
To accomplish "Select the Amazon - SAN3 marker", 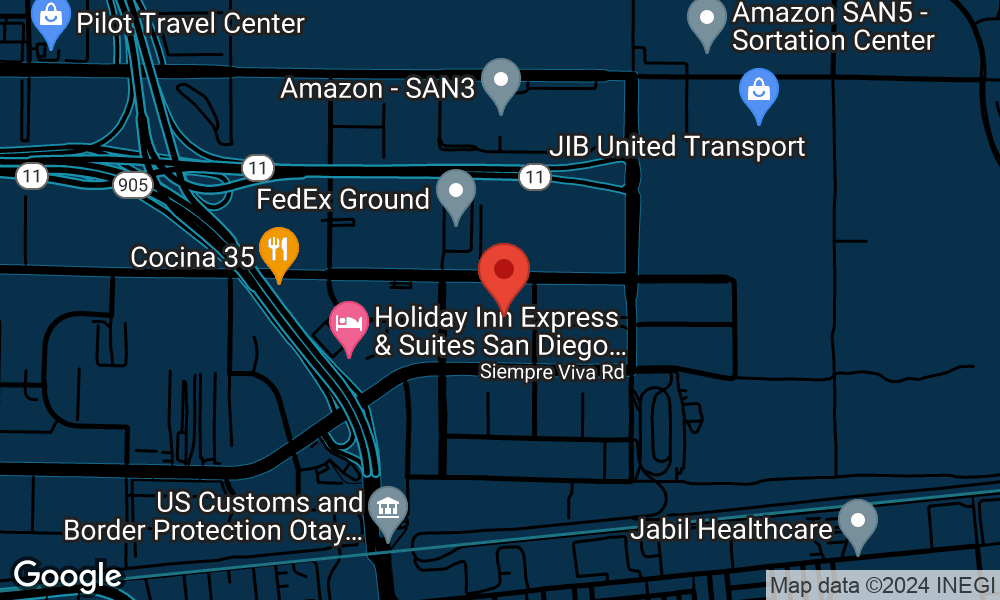I will point(501,82).
